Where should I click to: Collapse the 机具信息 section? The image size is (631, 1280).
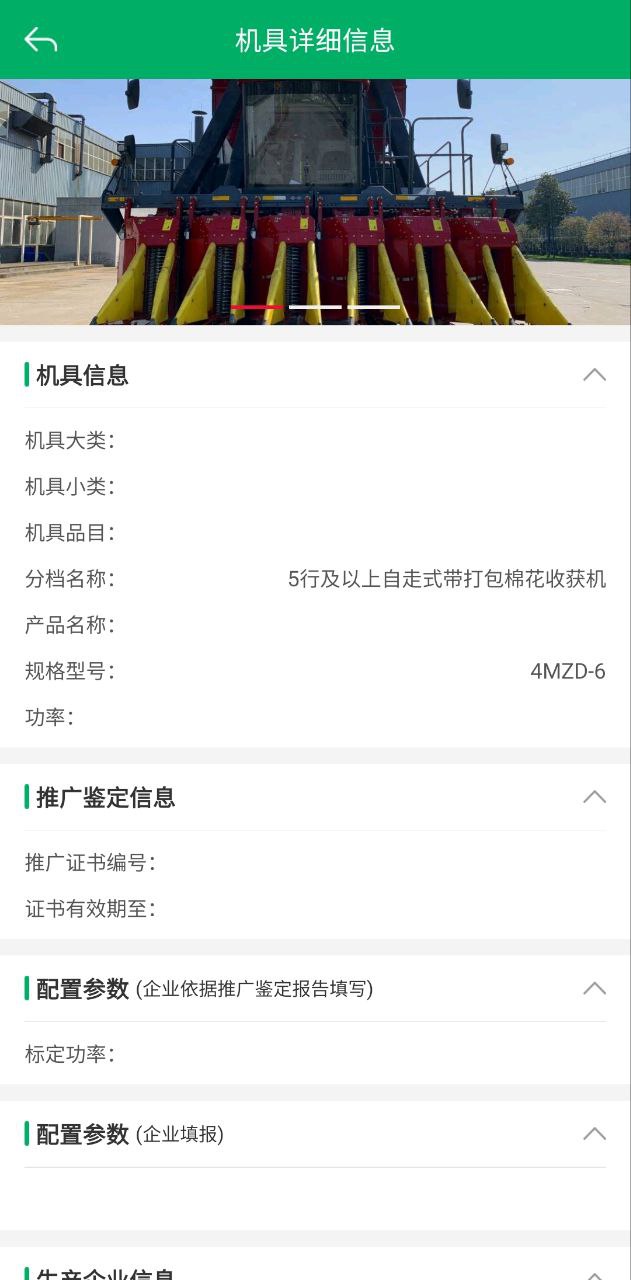594,375
